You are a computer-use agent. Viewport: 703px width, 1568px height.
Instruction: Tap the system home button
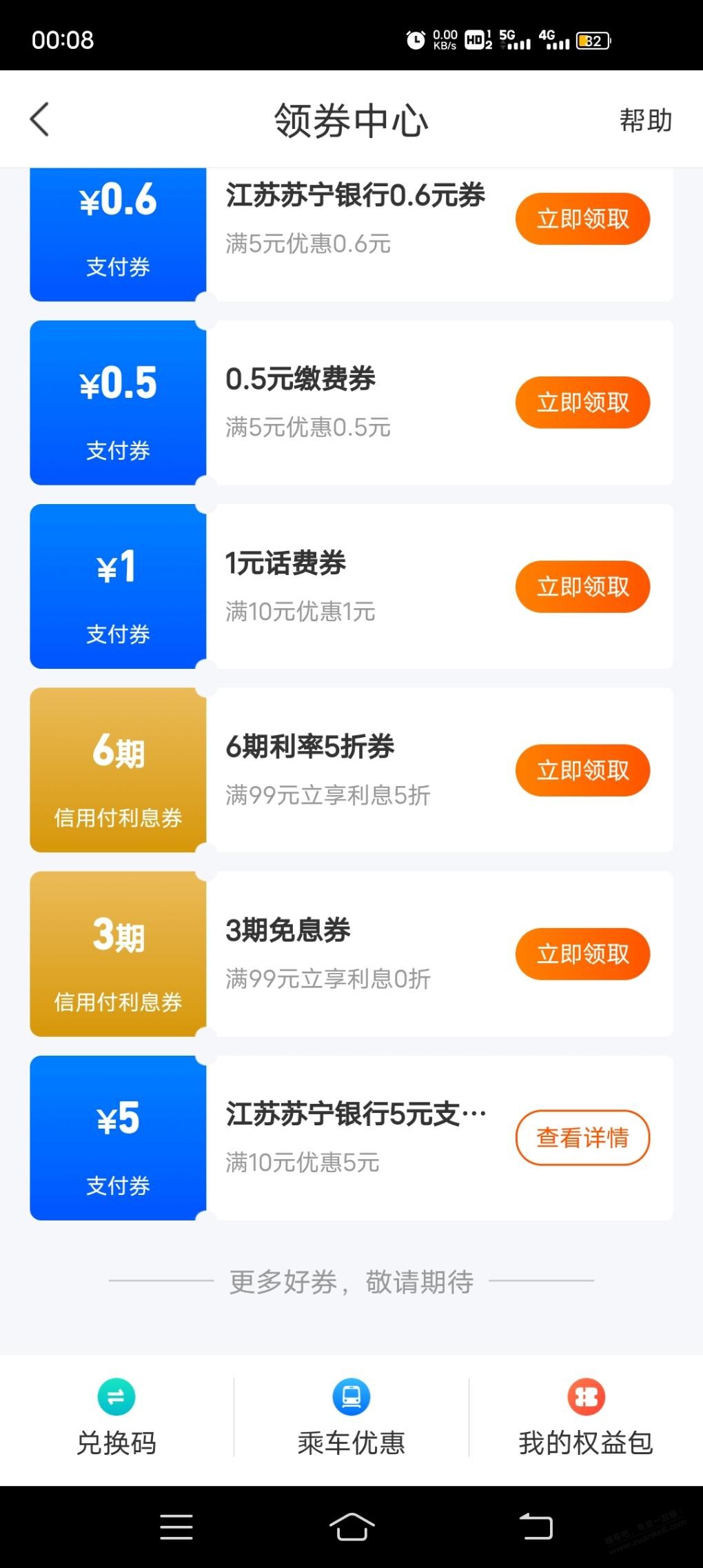tap(351, 1527)
